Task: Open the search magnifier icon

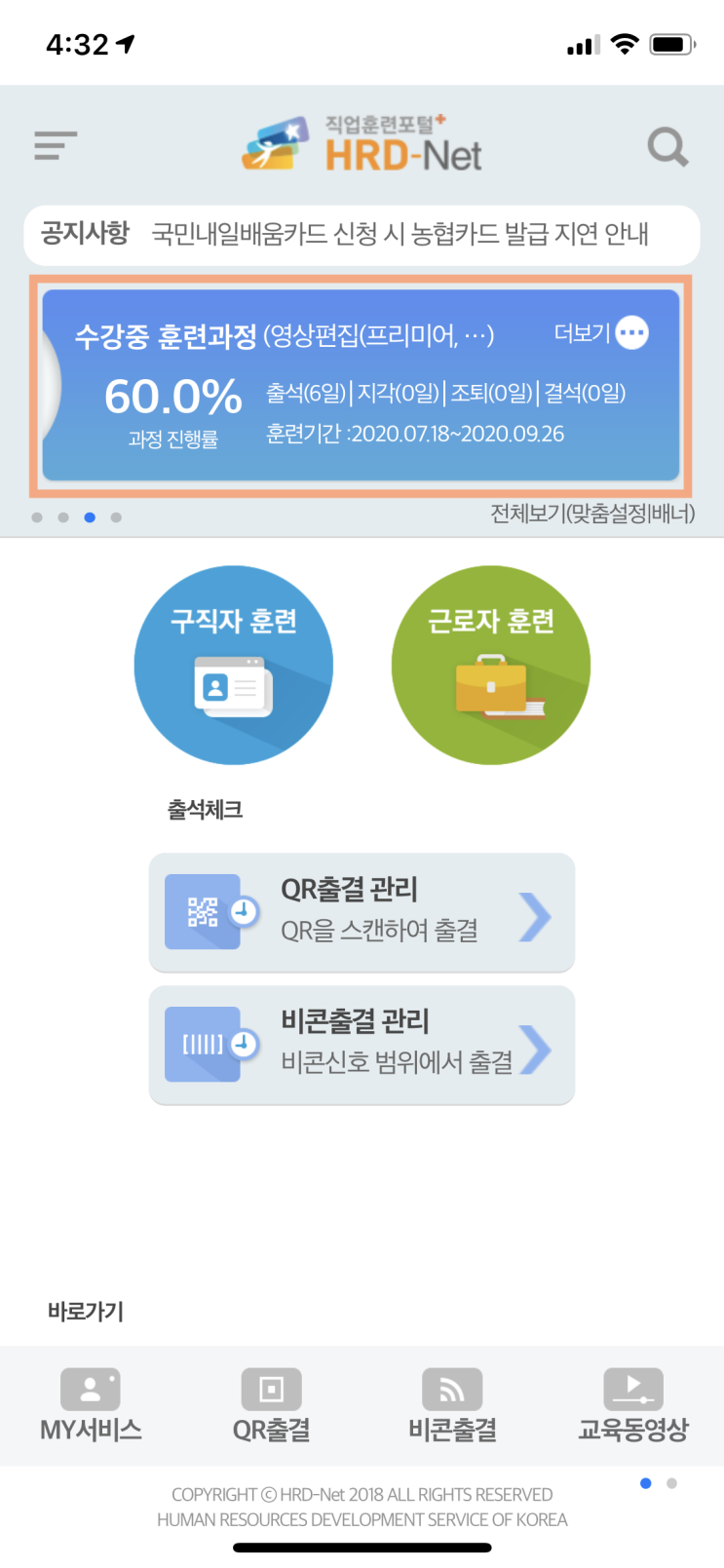Action: [x=667, y=147]
